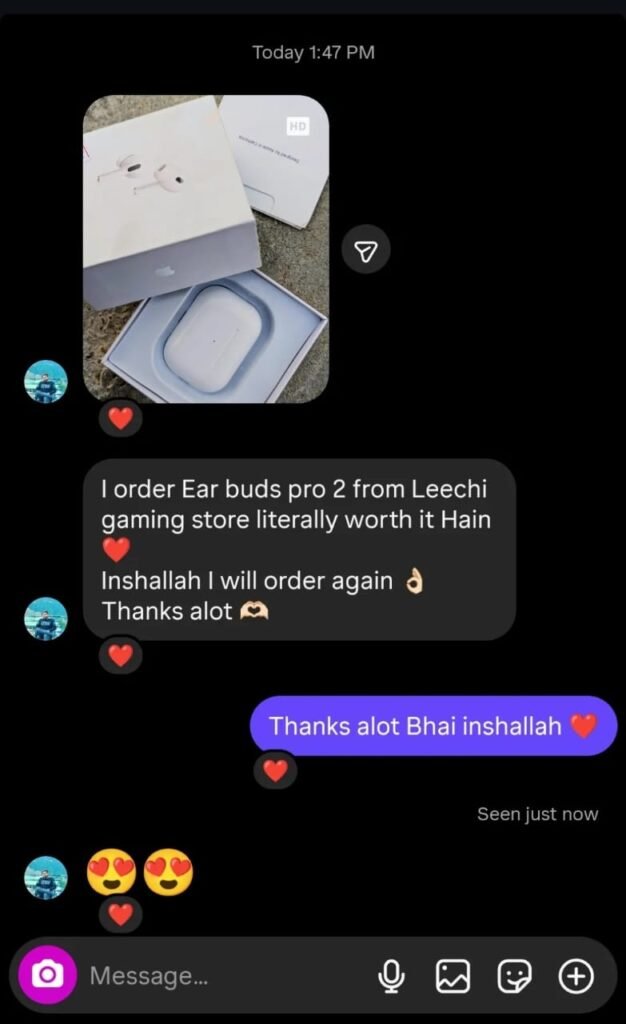
Task: Record a voice message with microphone
Action: click(392, 976)
